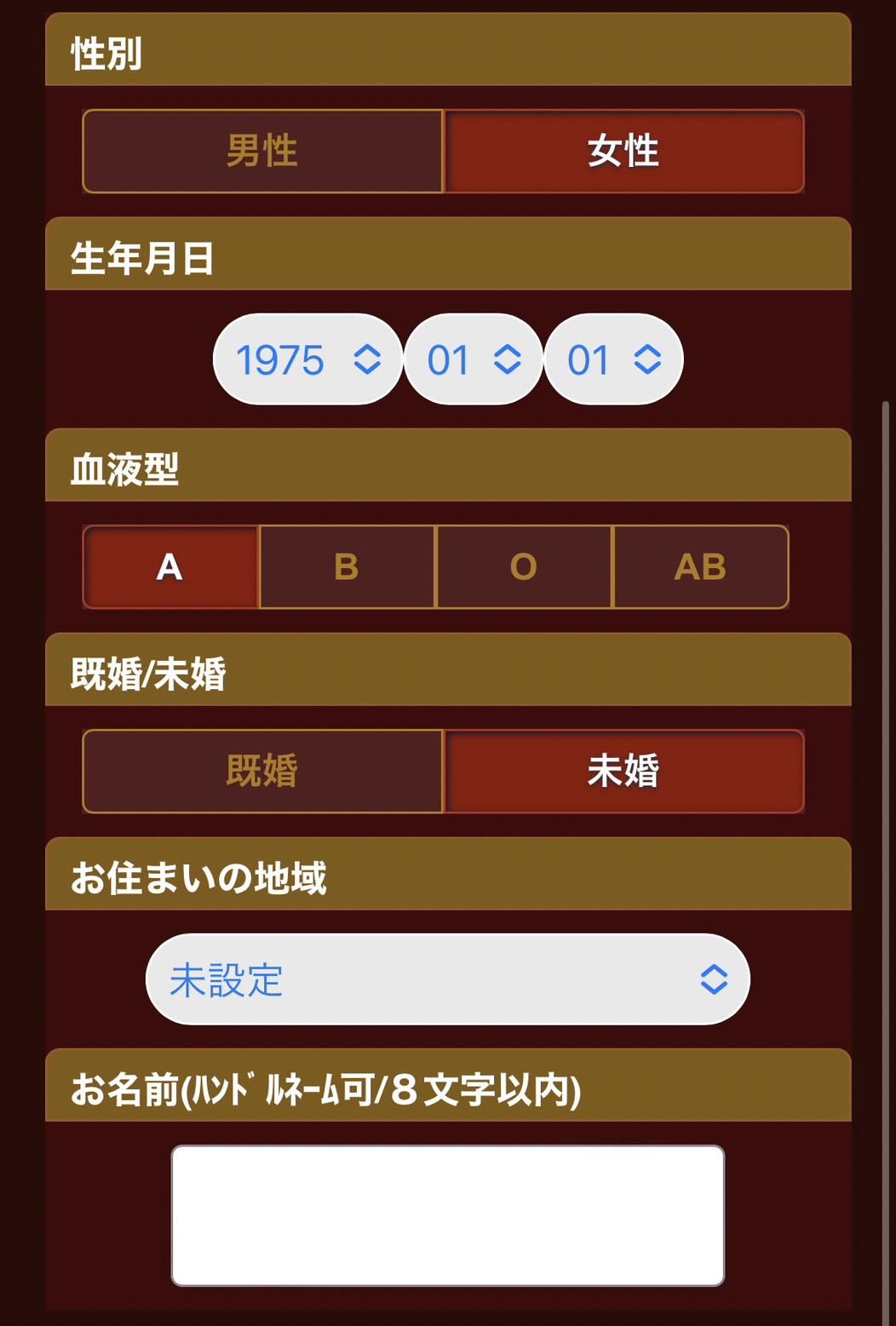Viewport: 896px width, 1326px height.
Task: Open the birth year dropdown showing 1975
Action: pyautogui.click(x=307, y=359)
